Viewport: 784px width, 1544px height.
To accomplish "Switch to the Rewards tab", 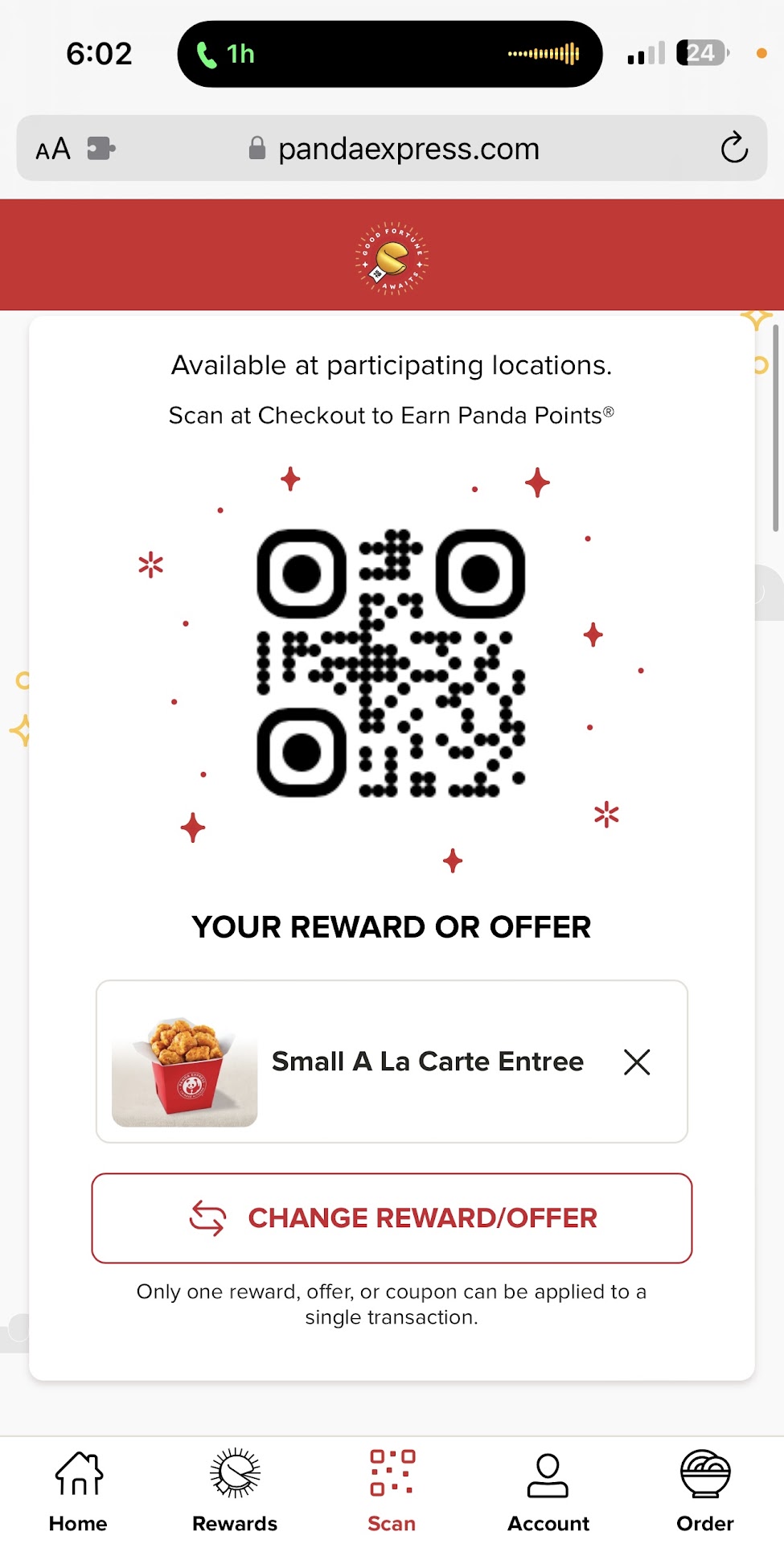I will point(235,1492).
